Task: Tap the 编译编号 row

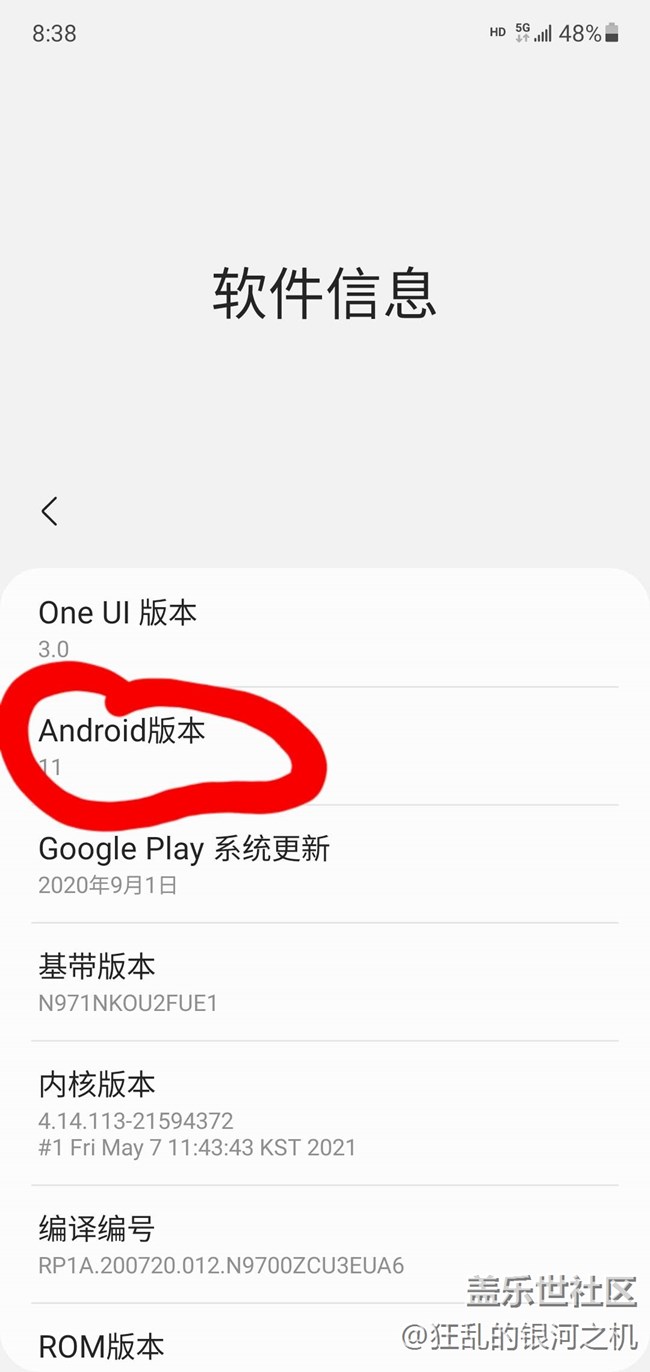Action: (x=324, y=1244)
